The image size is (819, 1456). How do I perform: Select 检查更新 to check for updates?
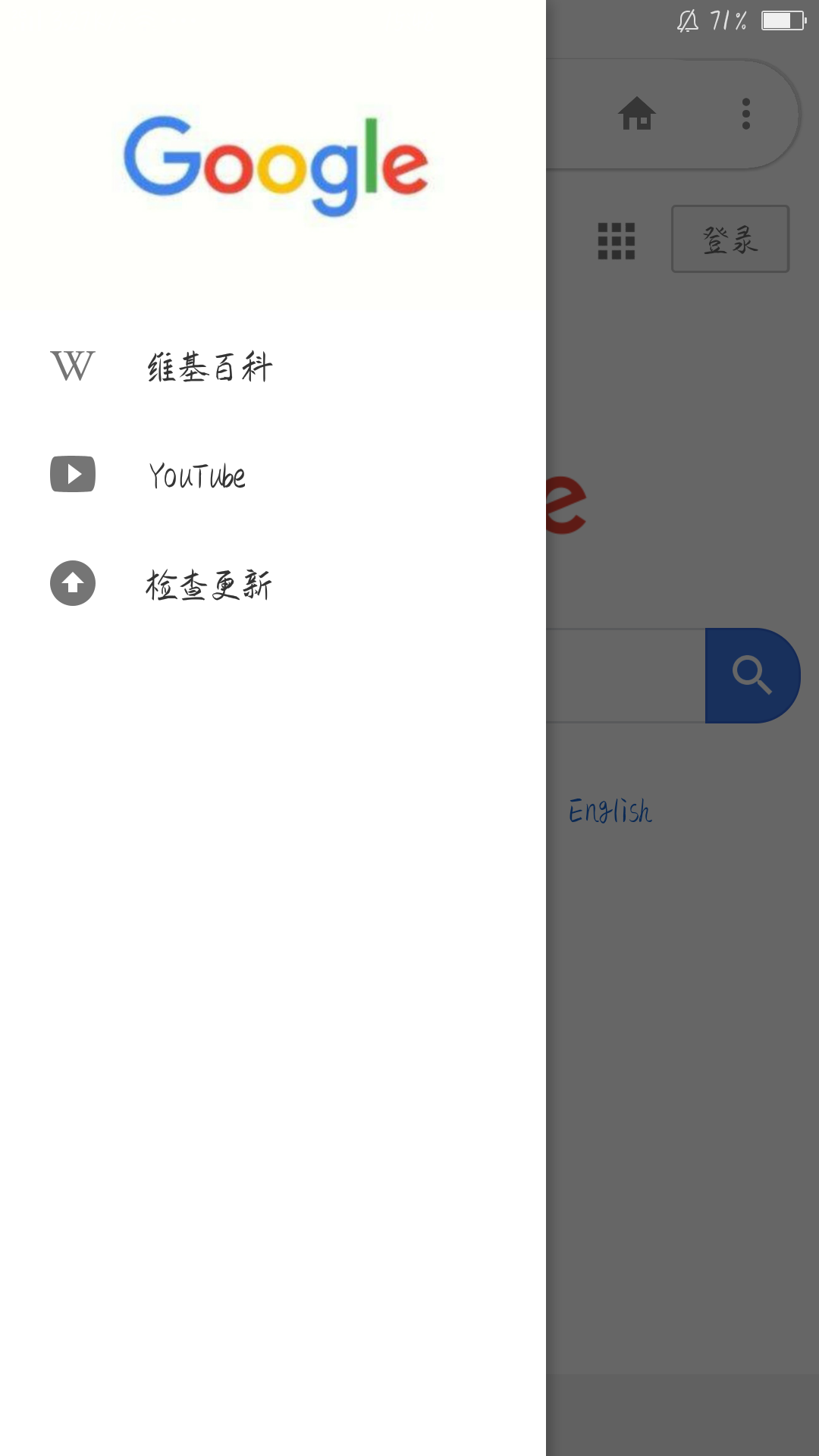coord(273,585)
